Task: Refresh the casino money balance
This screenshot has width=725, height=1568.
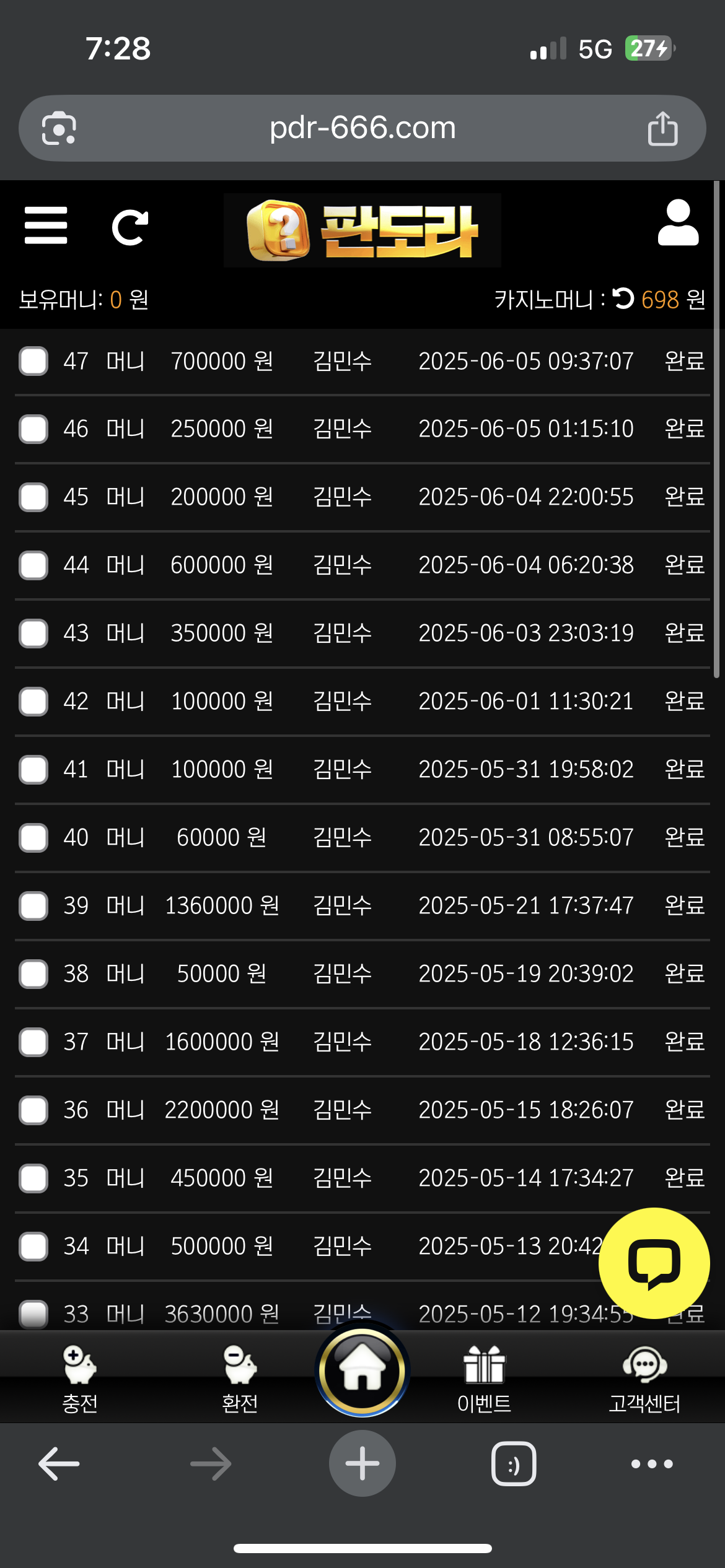Action: pos(623,299)
